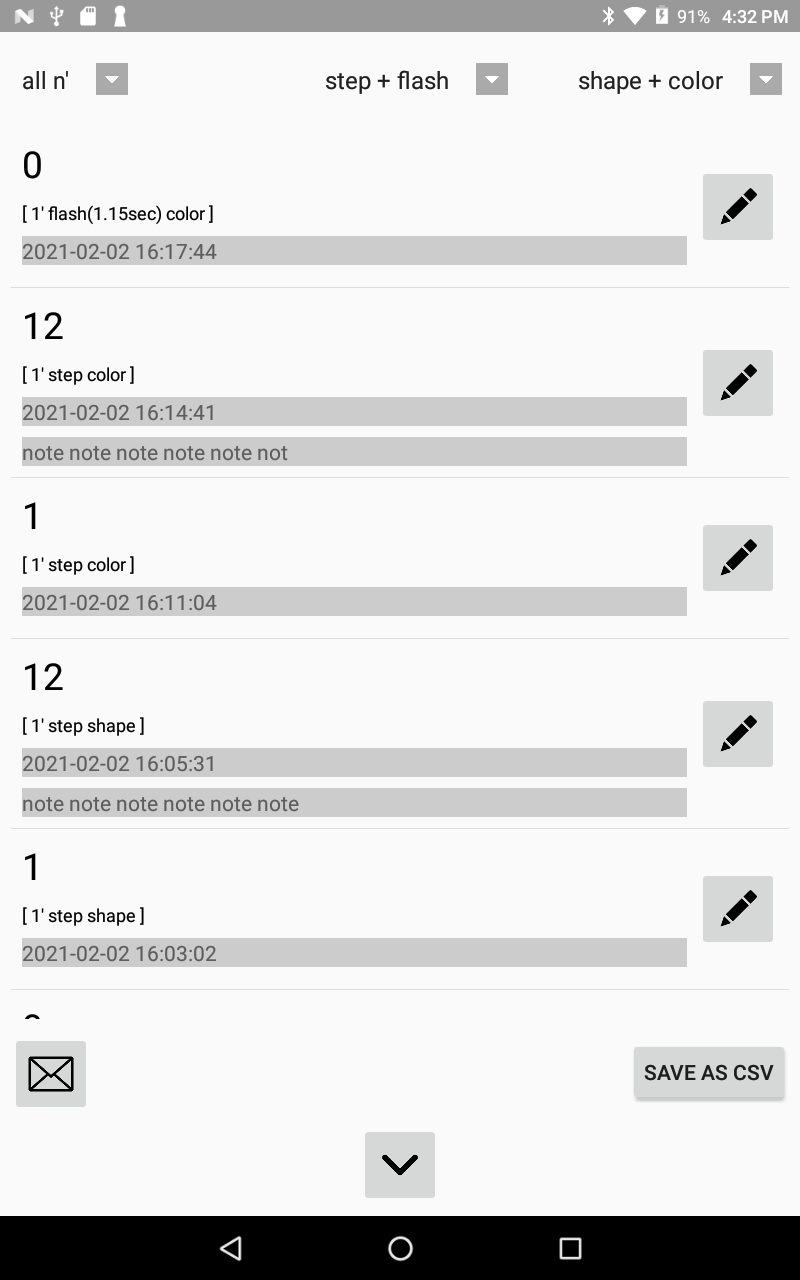The image size is (800, 1280).
Task: Edit the 16:05:31 step shape entry
Action: tap(738, 734)
